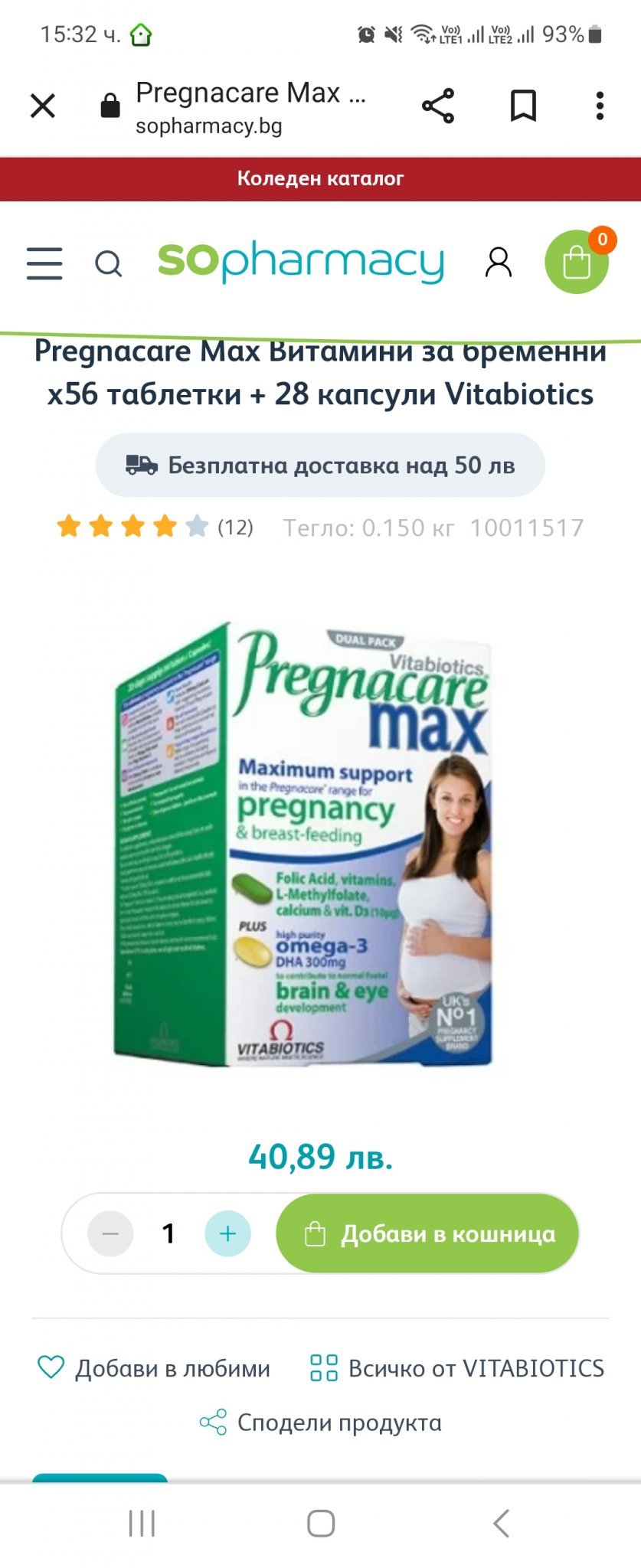641x1568 pixels.
Task: View Всичко от VITABIOTICS products
Action: pyautogui.click(x=456, y=1368)
